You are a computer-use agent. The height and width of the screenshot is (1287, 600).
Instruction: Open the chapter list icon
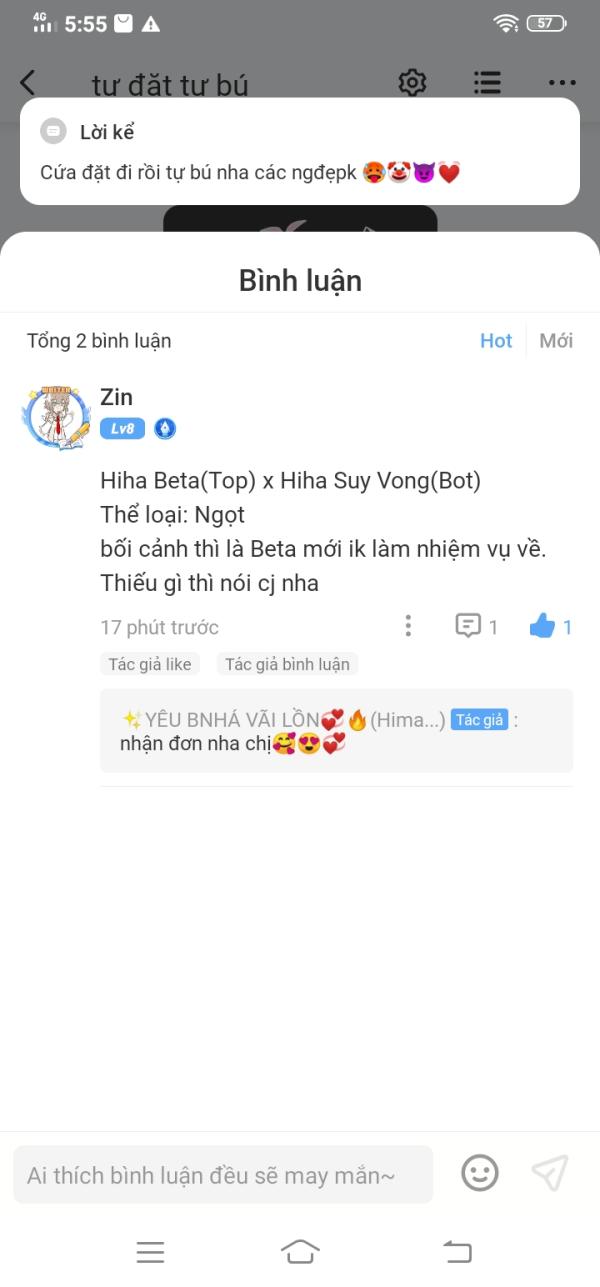tap(487, 83)
